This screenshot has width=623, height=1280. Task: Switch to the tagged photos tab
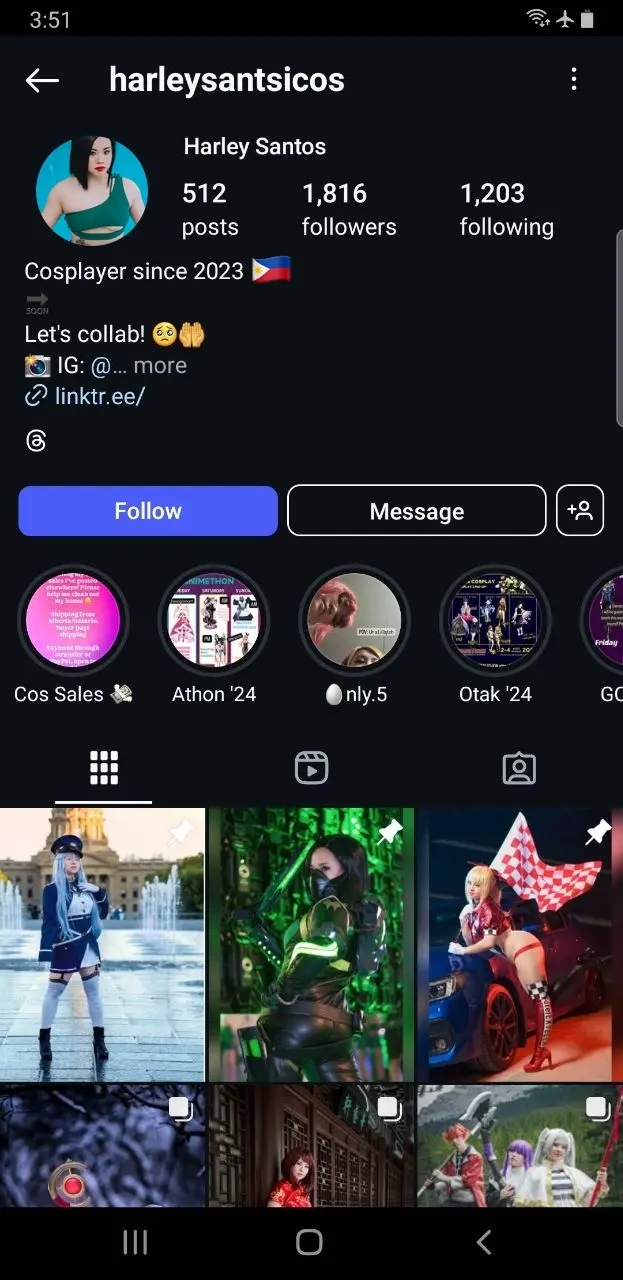point(519,768)
